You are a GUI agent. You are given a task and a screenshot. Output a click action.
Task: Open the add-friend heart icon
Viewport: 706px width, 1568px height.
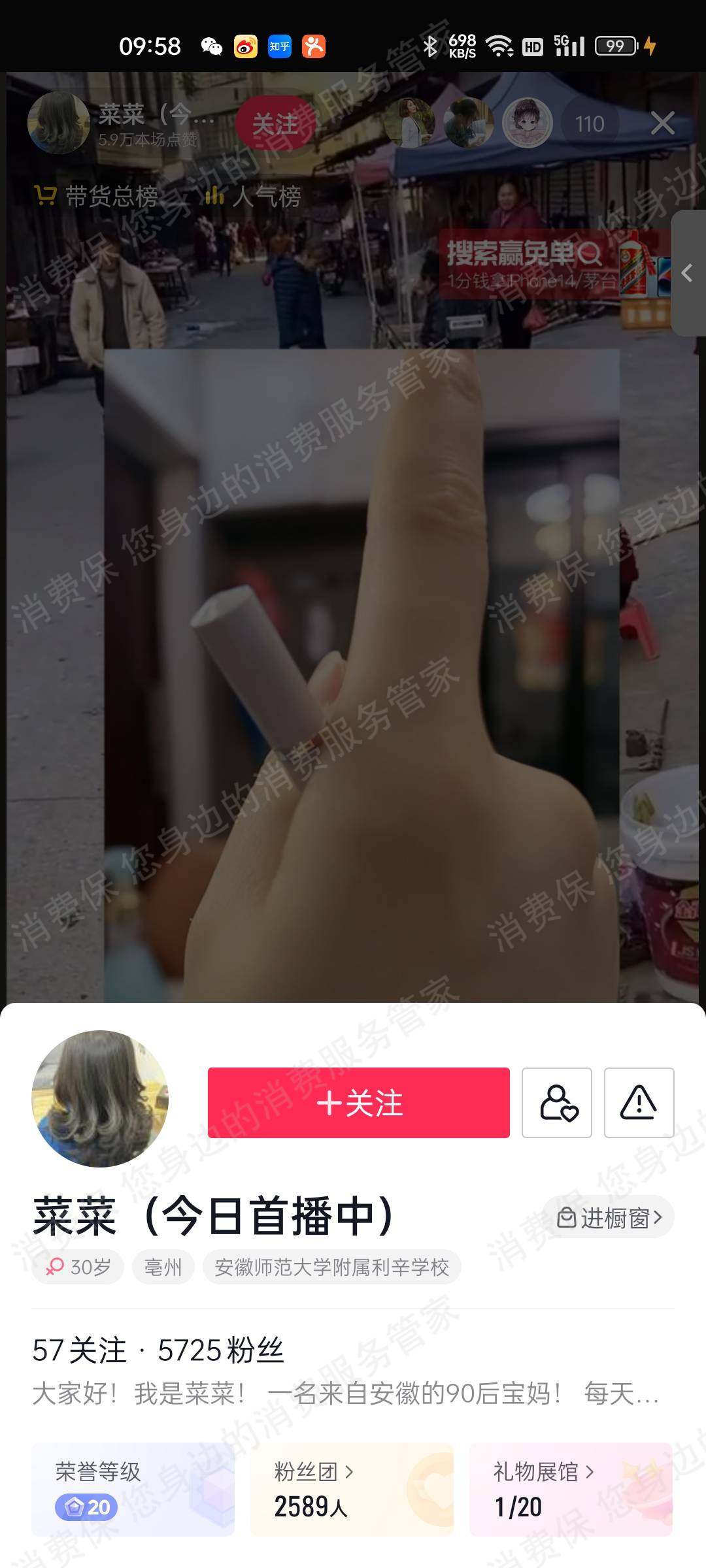coord(557,1103)
